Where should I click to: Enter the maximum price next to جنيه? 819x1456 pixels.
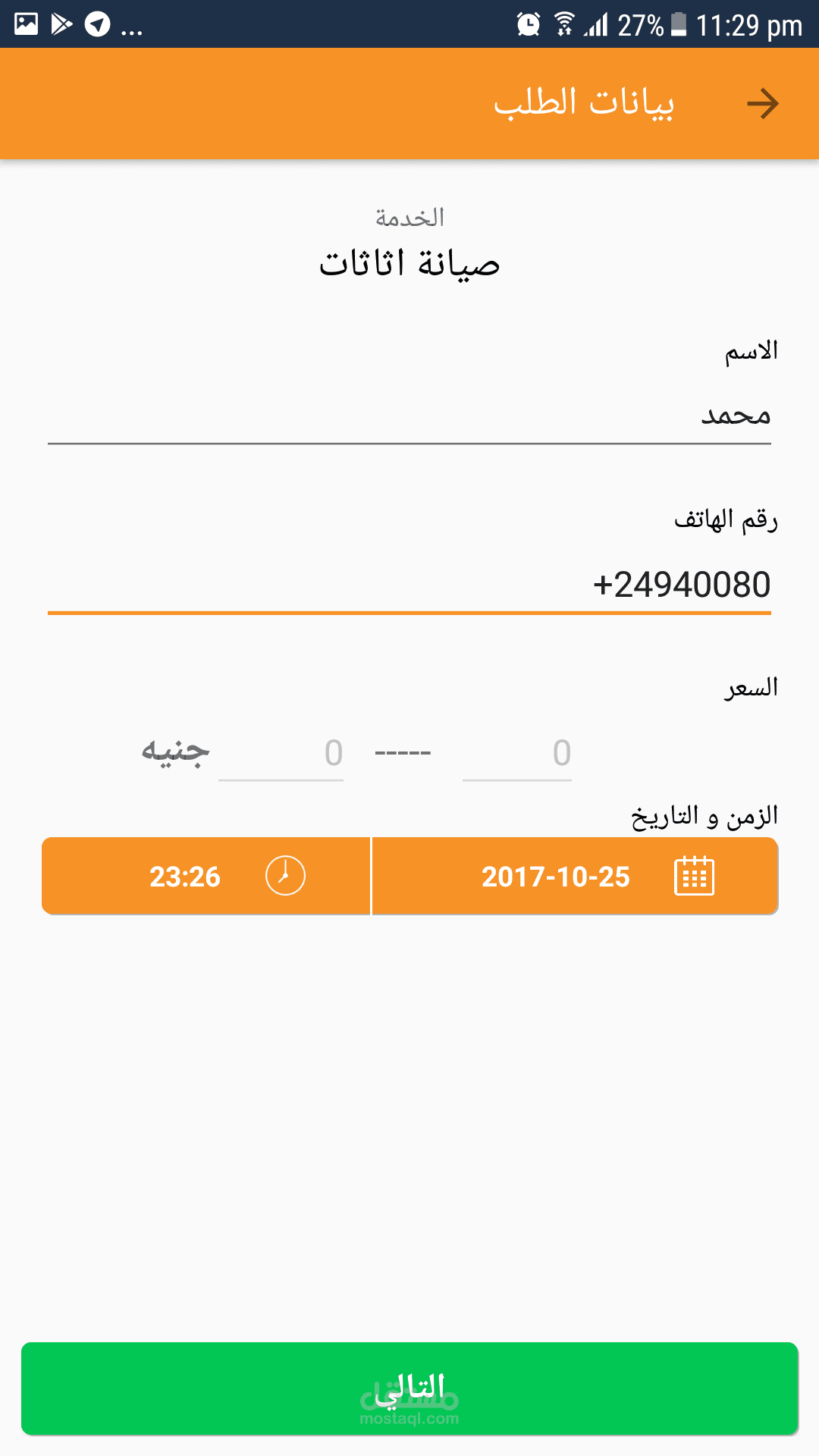click(281, 753)
